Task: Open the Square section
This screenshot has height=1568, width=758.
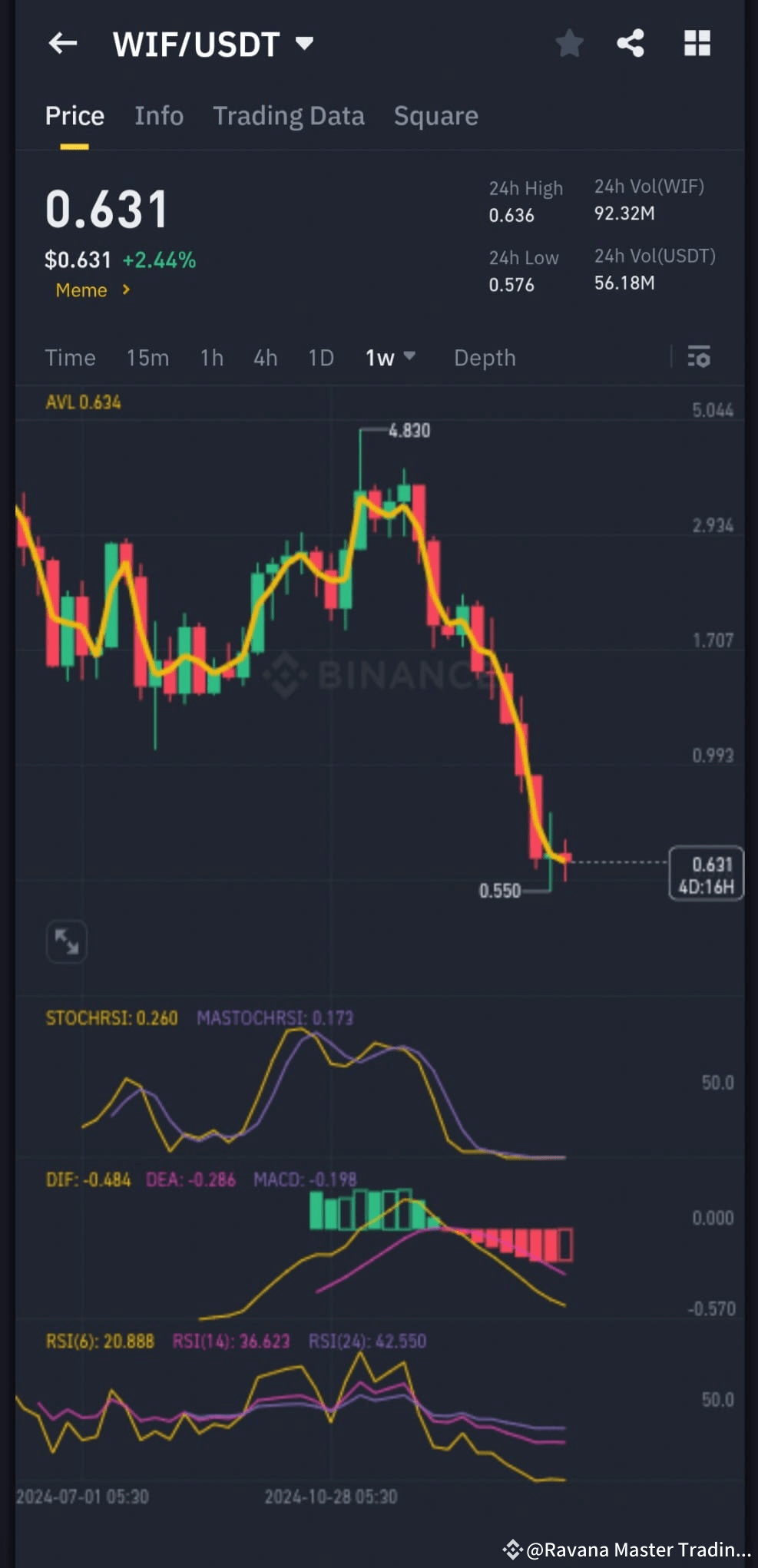Action: point(435,115)
